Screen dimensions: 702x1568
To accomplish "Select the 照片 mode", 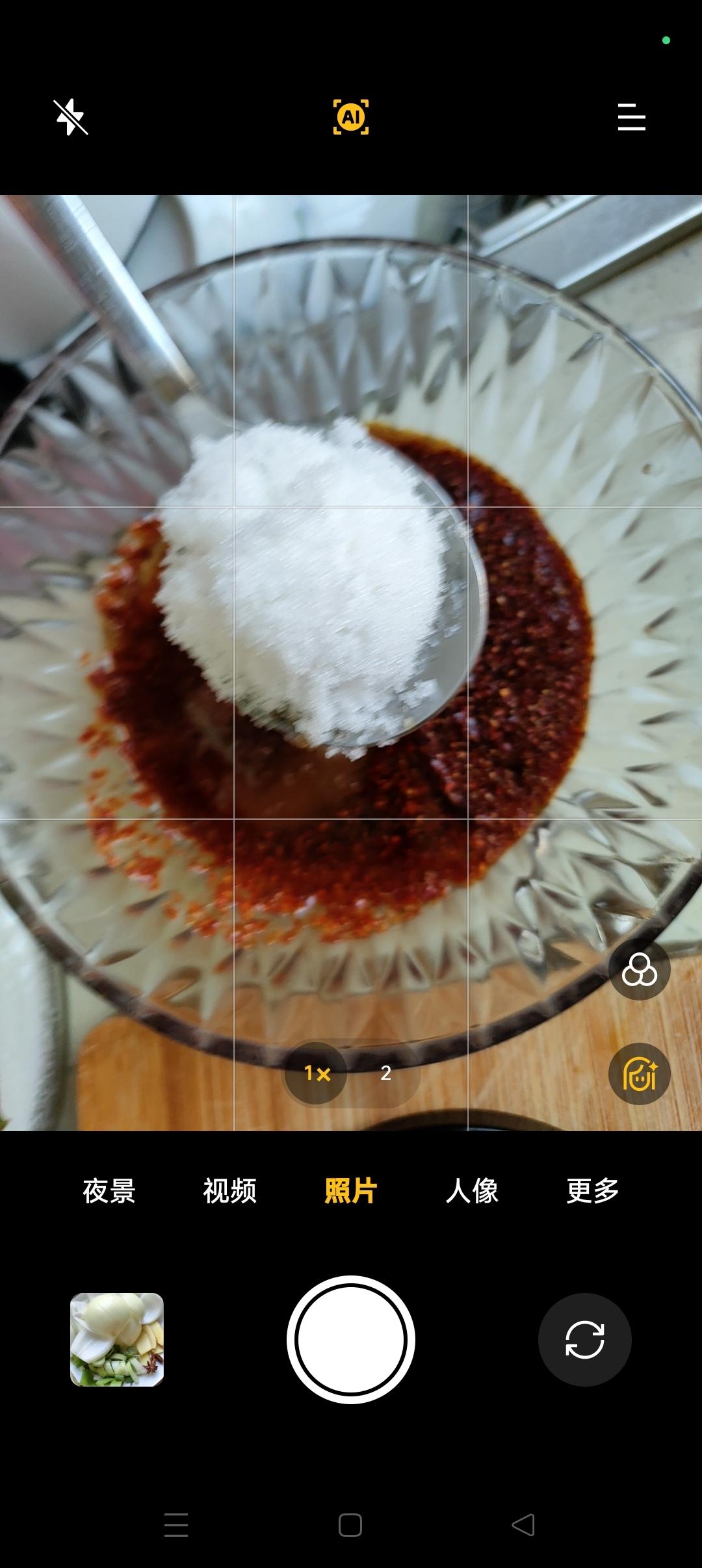I will pyautogui.click(x=351, y=1191).
